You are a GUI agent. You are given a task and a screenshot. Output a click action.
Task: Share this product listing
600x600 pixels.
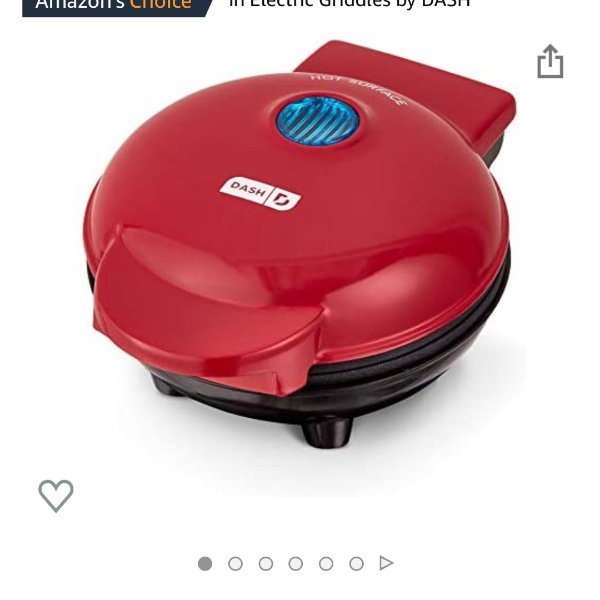[x=550, y=61]
